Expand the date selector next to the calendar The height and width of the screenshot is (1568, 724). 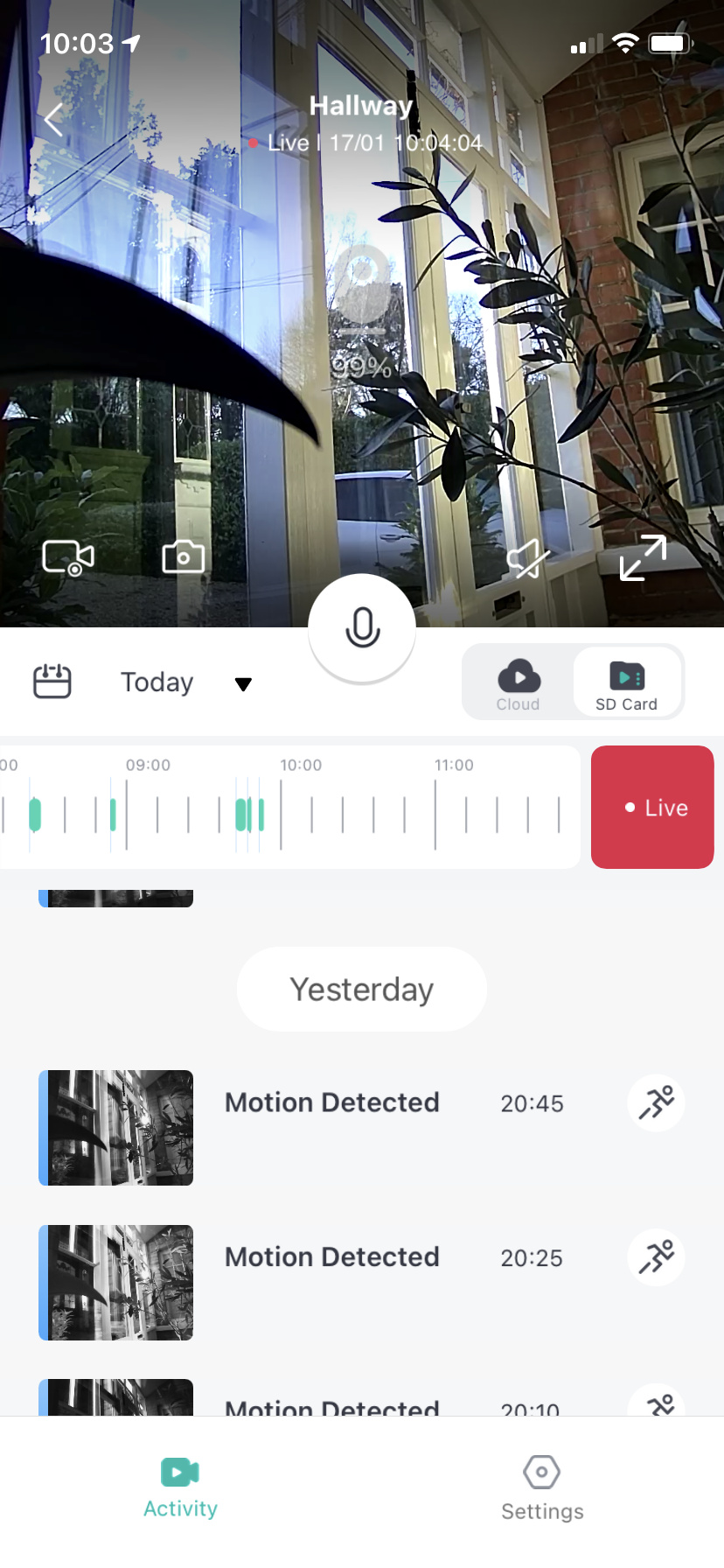(243, 684)
